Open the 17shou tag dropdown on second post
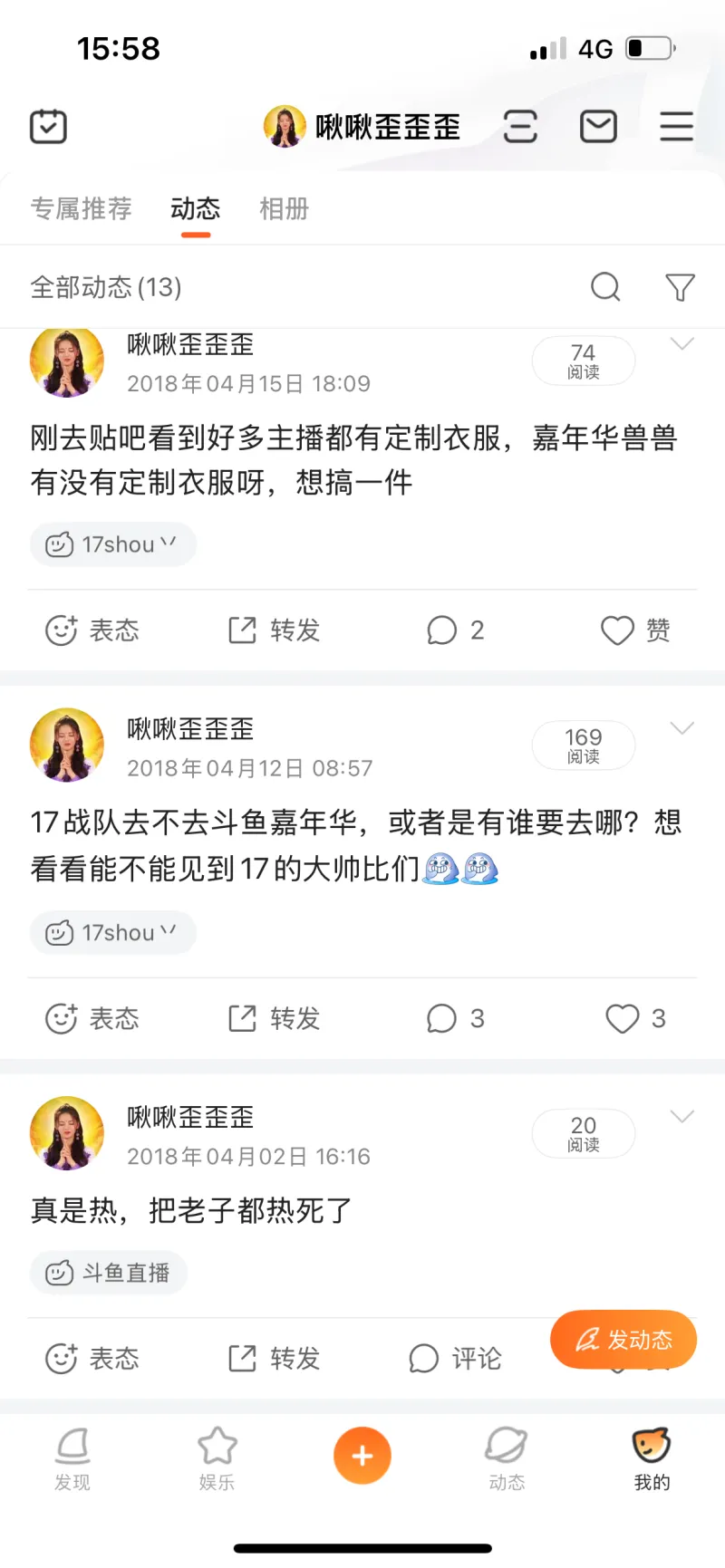Screen dimensions: 725x1568 pos(112,932)
